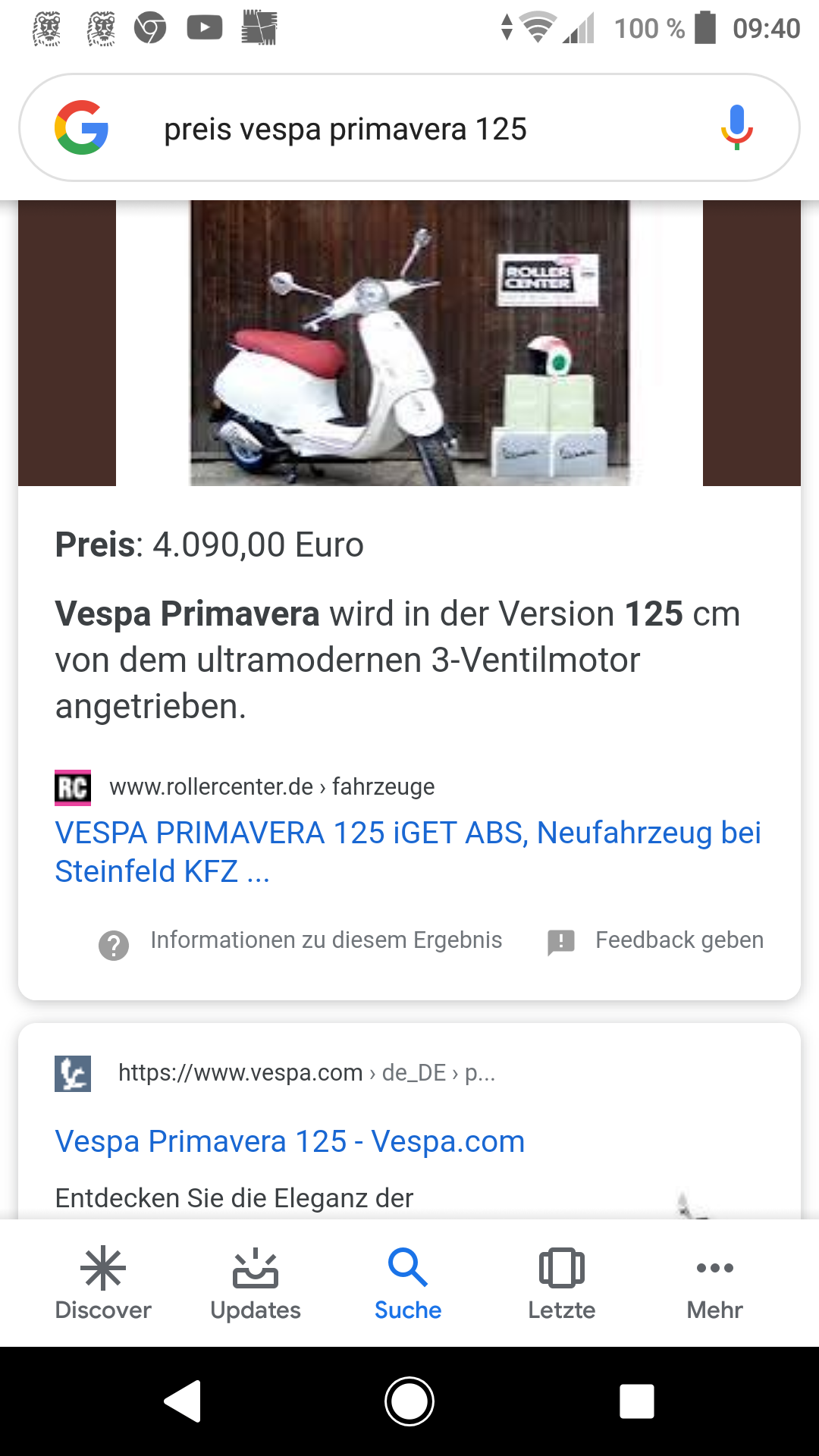This screenshot has width=819, height=1456.
Task: Tap Feedback geben
Action: coord(679,940)
